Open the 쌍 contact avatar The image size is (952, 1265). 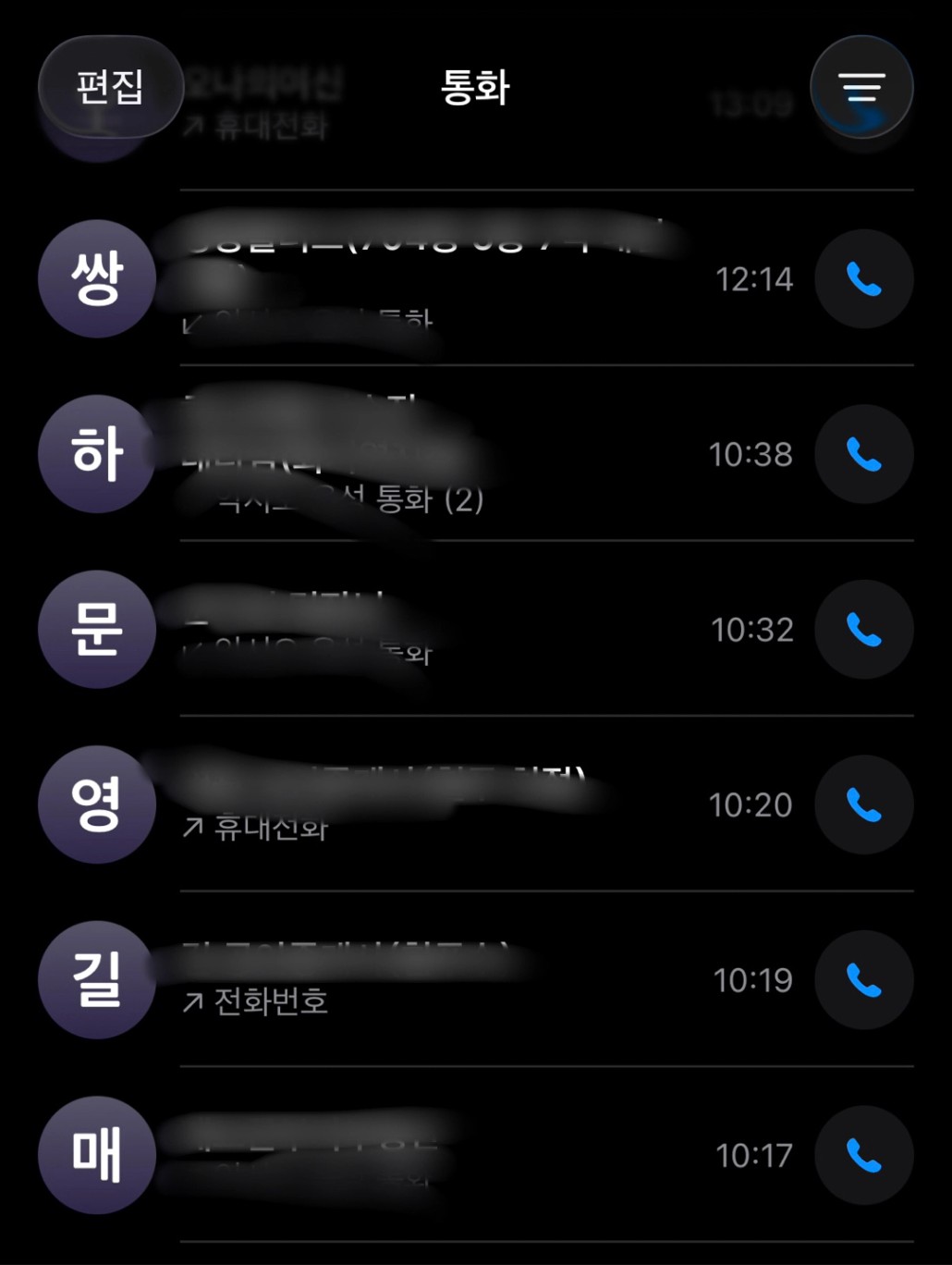(97, 278)
